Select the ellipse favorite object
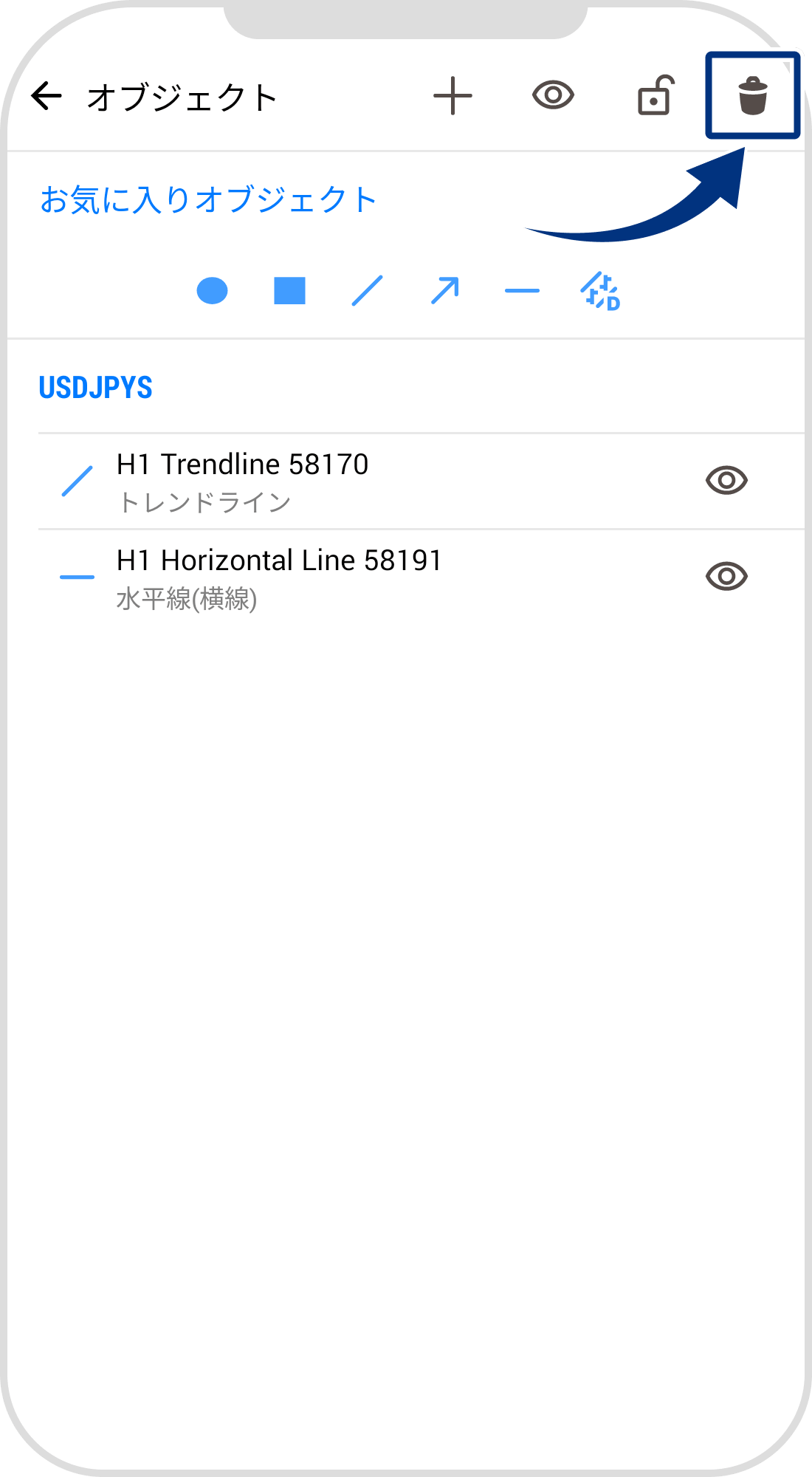 pos(213,291)
